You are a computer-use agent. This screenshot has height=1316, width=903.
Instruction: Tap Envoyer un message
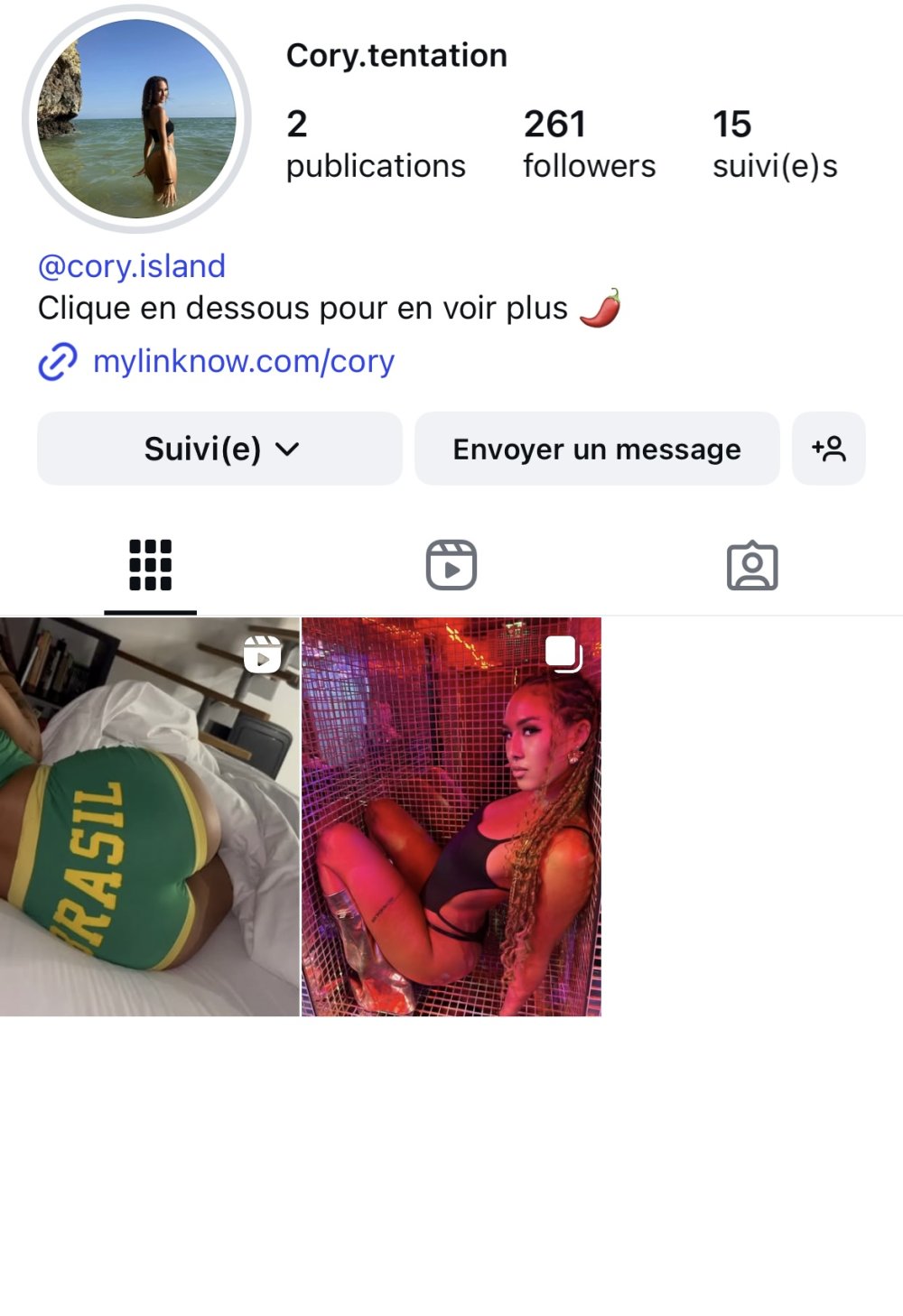click(x=596, y=449)
